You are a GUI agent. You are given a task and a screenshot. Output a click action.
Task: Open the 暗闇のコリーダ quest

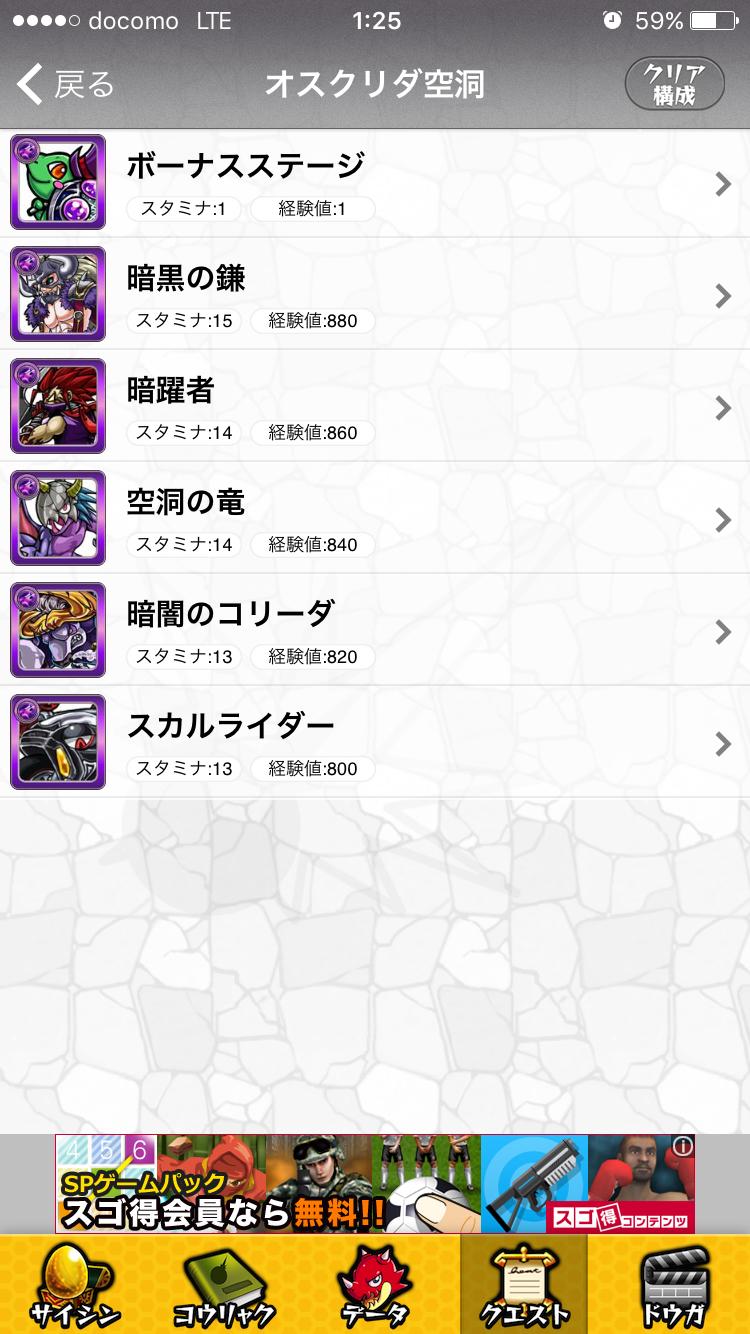375,631
